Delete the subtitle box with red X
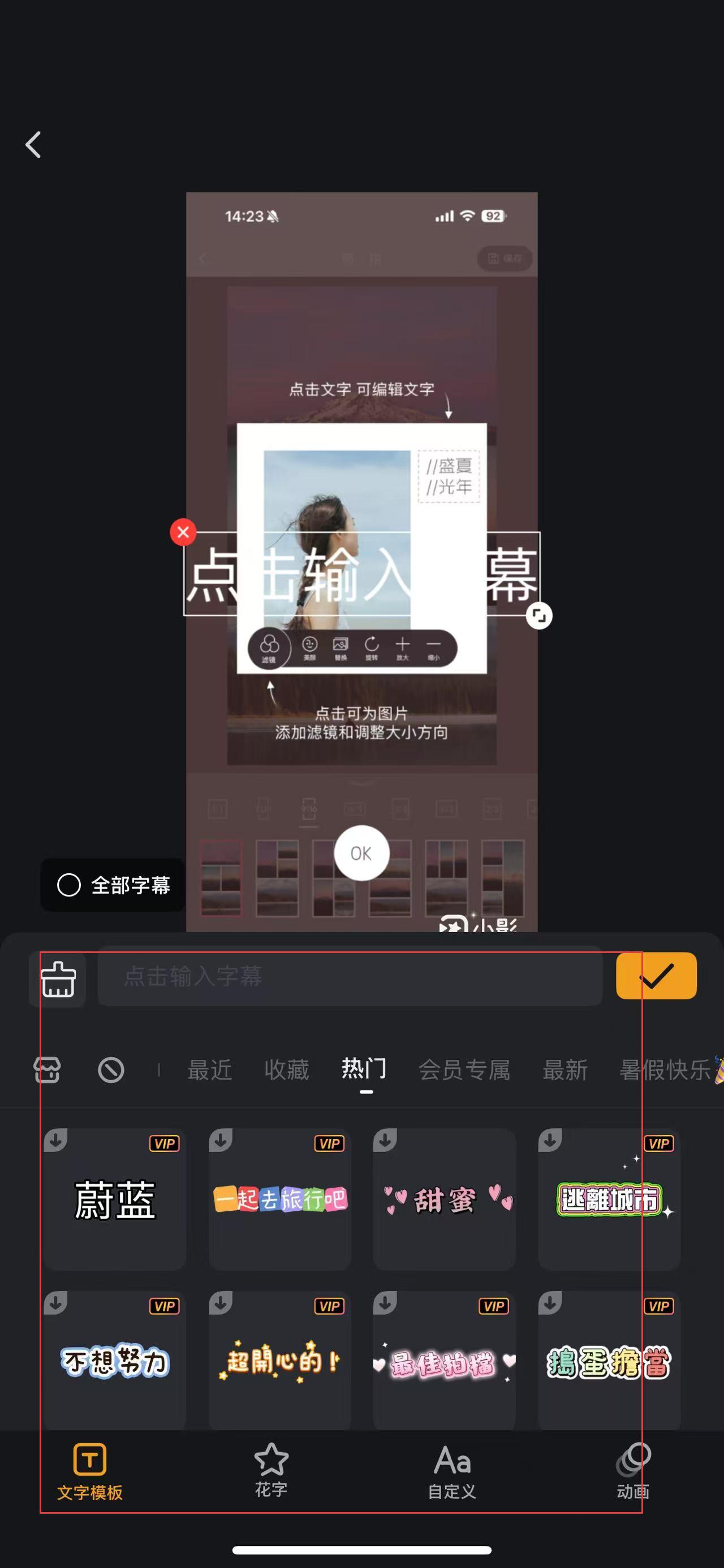 pos(183,532)
